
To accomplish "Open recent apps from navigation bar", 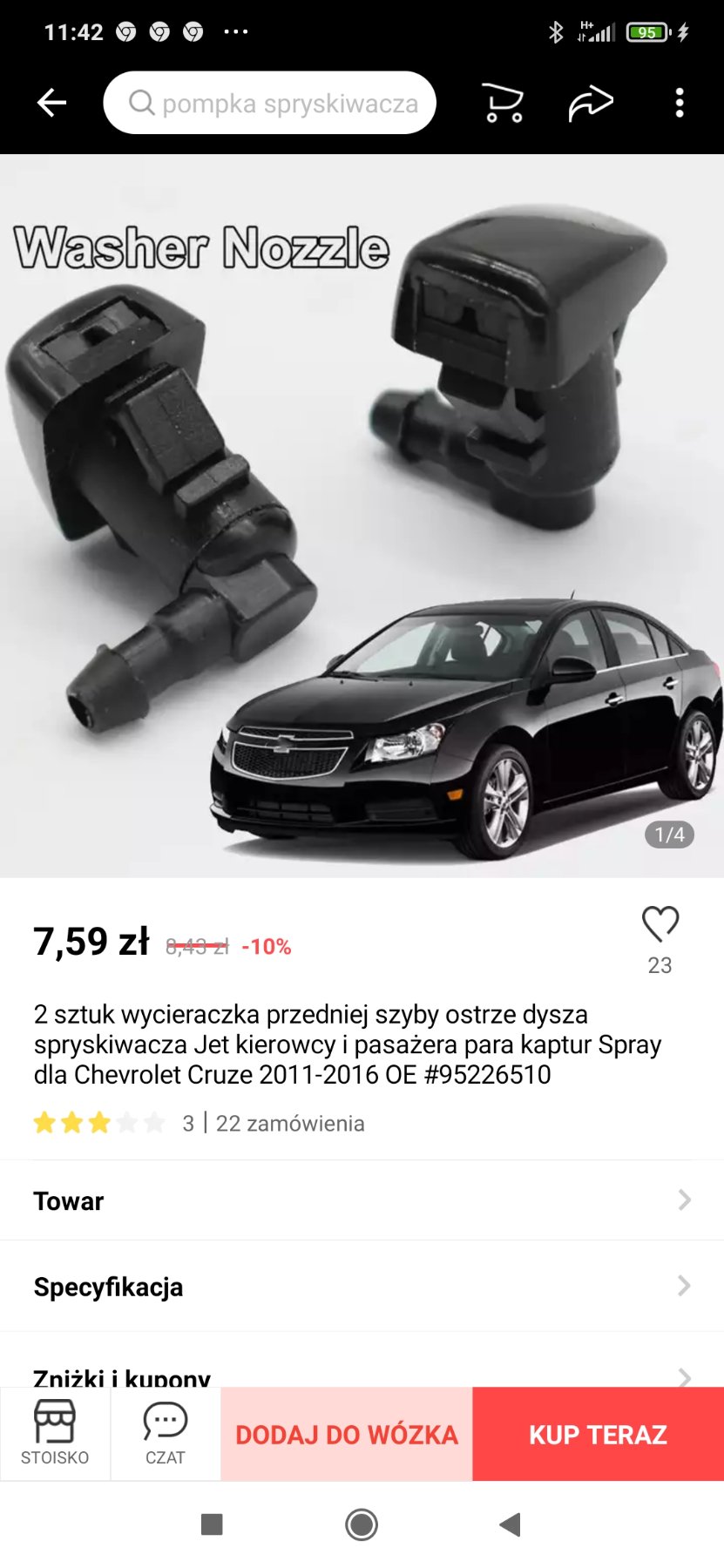I will tap(212, 1524).
